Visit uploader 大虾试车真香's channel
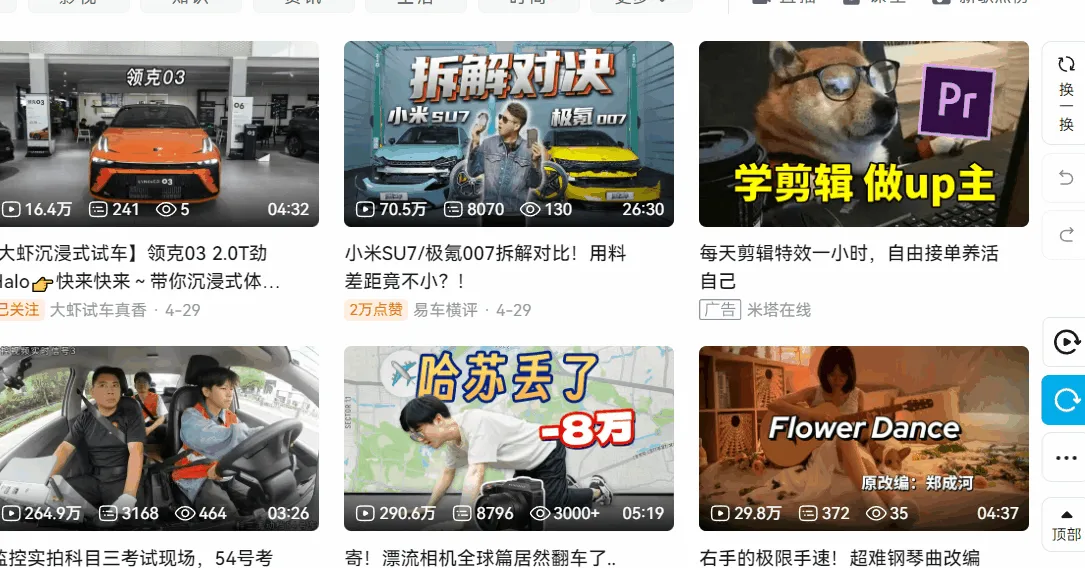Viewport: 1085px width, 568px height. coord(98,310)
